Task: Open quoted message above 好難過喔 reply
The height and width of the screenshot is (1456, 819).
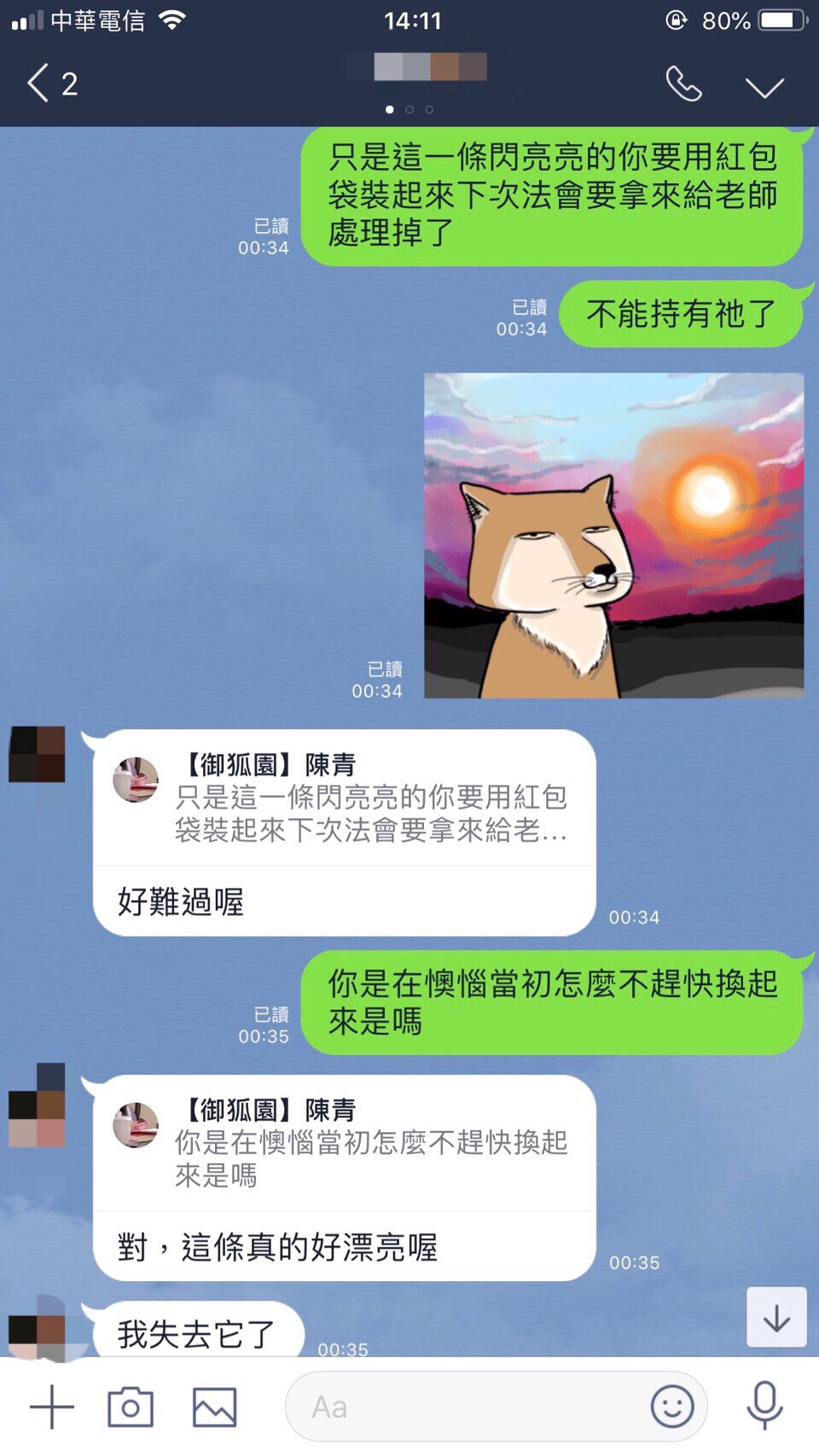Action: pyautogui.click(x=345, y=799)
